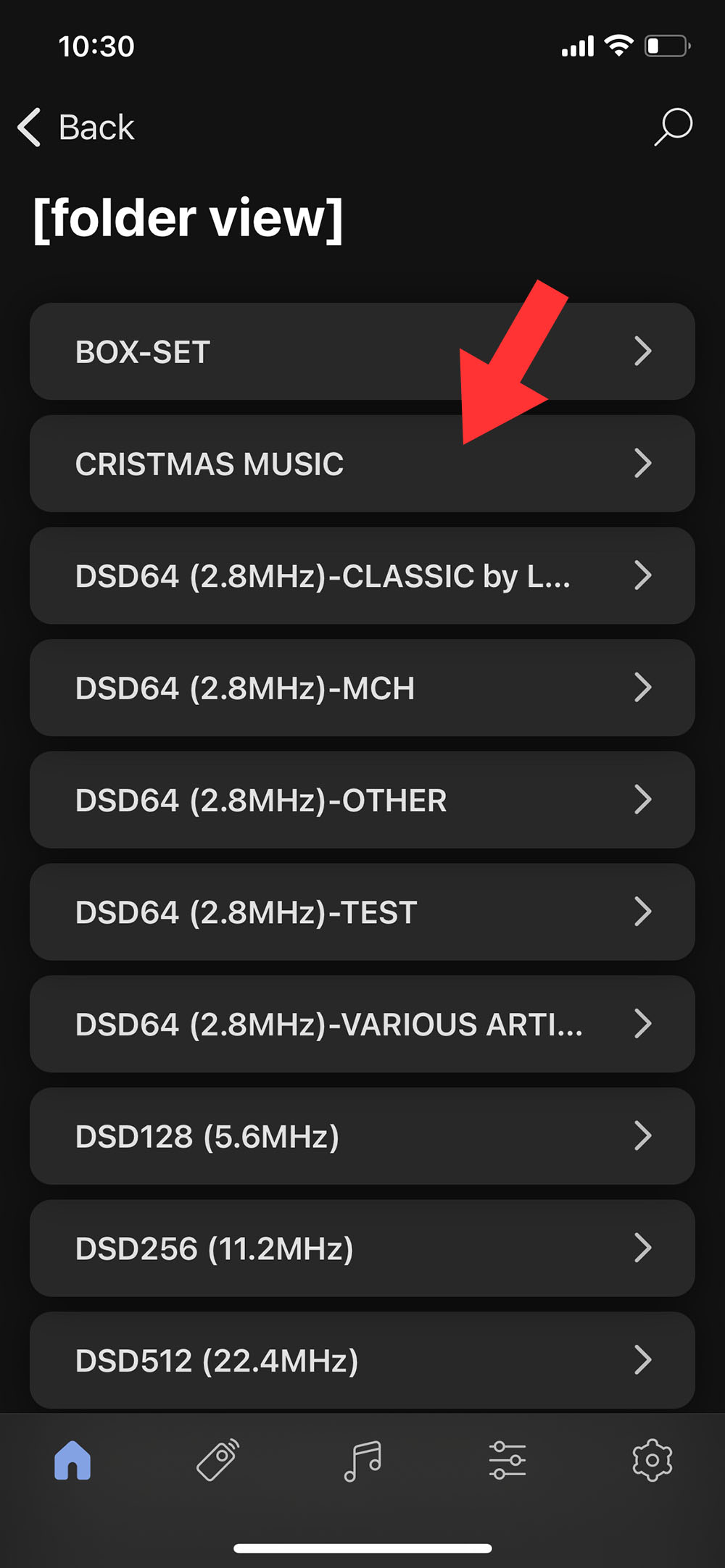This screenshot has width=725, height=1568.
Task: Switch to the remote control tab
Action: click(x=217, y=1460)
